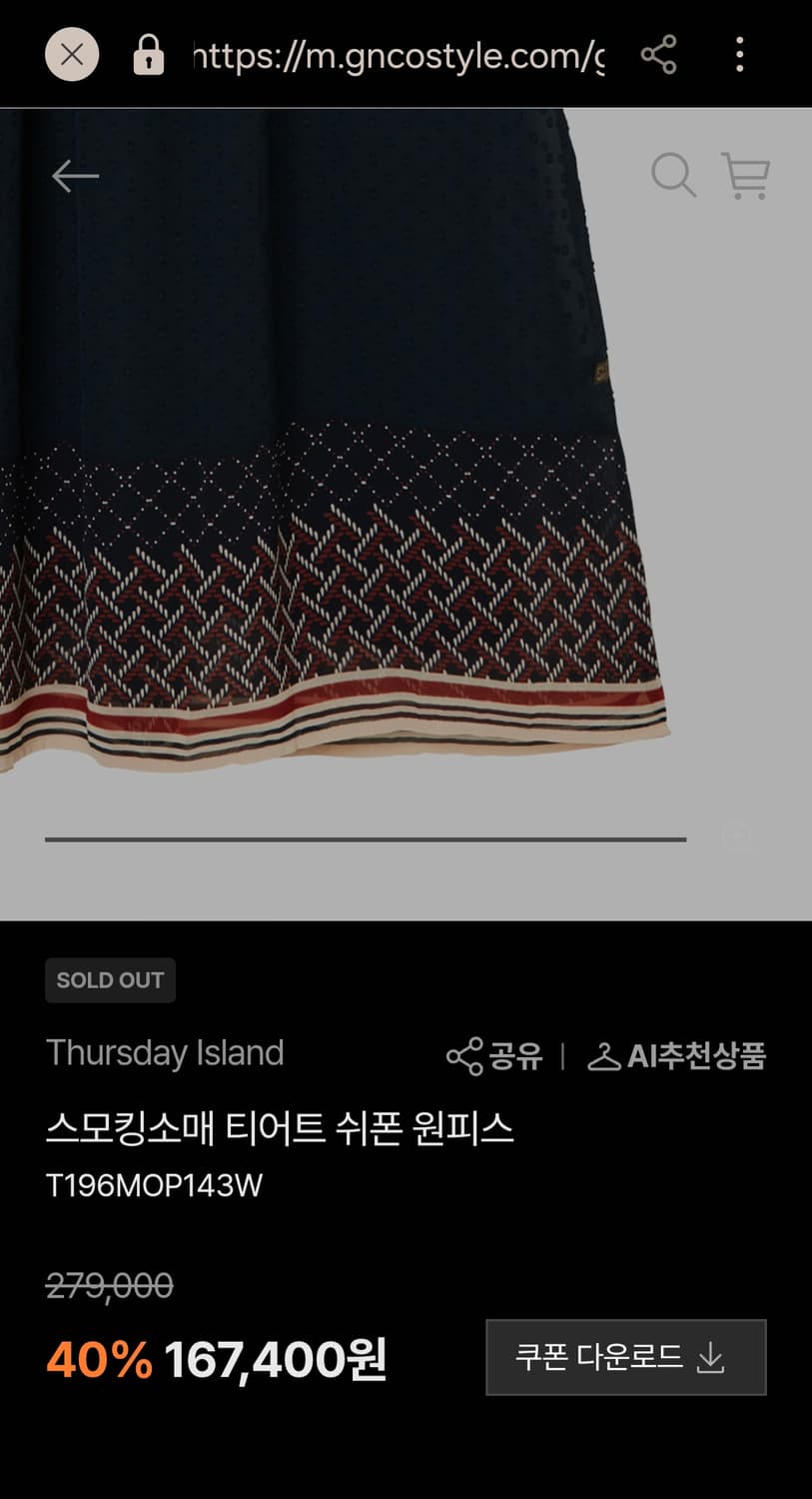View site security via the lock icon
The width and height of the screenshot is (812, 1499).
pos(147,55)
